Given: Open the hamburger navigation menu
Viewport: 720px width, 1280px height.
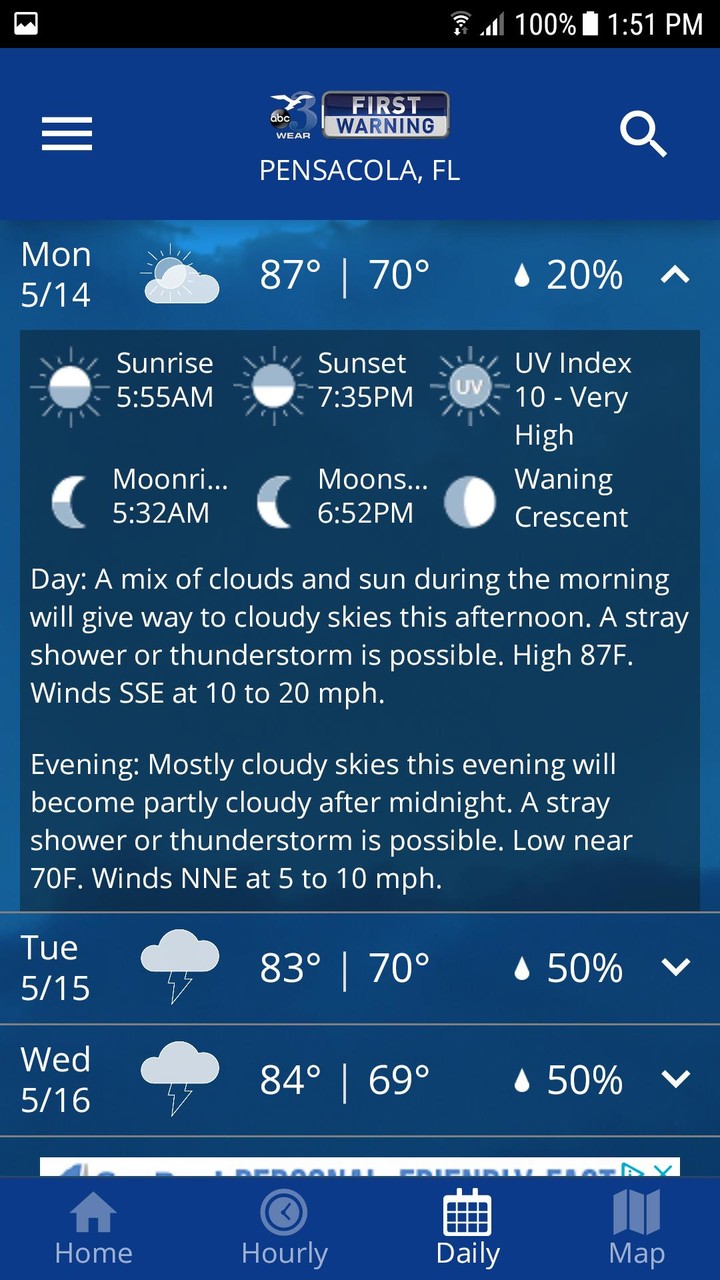Looking at the screenshot, I should pyautogui.click(x=66, y=134).
